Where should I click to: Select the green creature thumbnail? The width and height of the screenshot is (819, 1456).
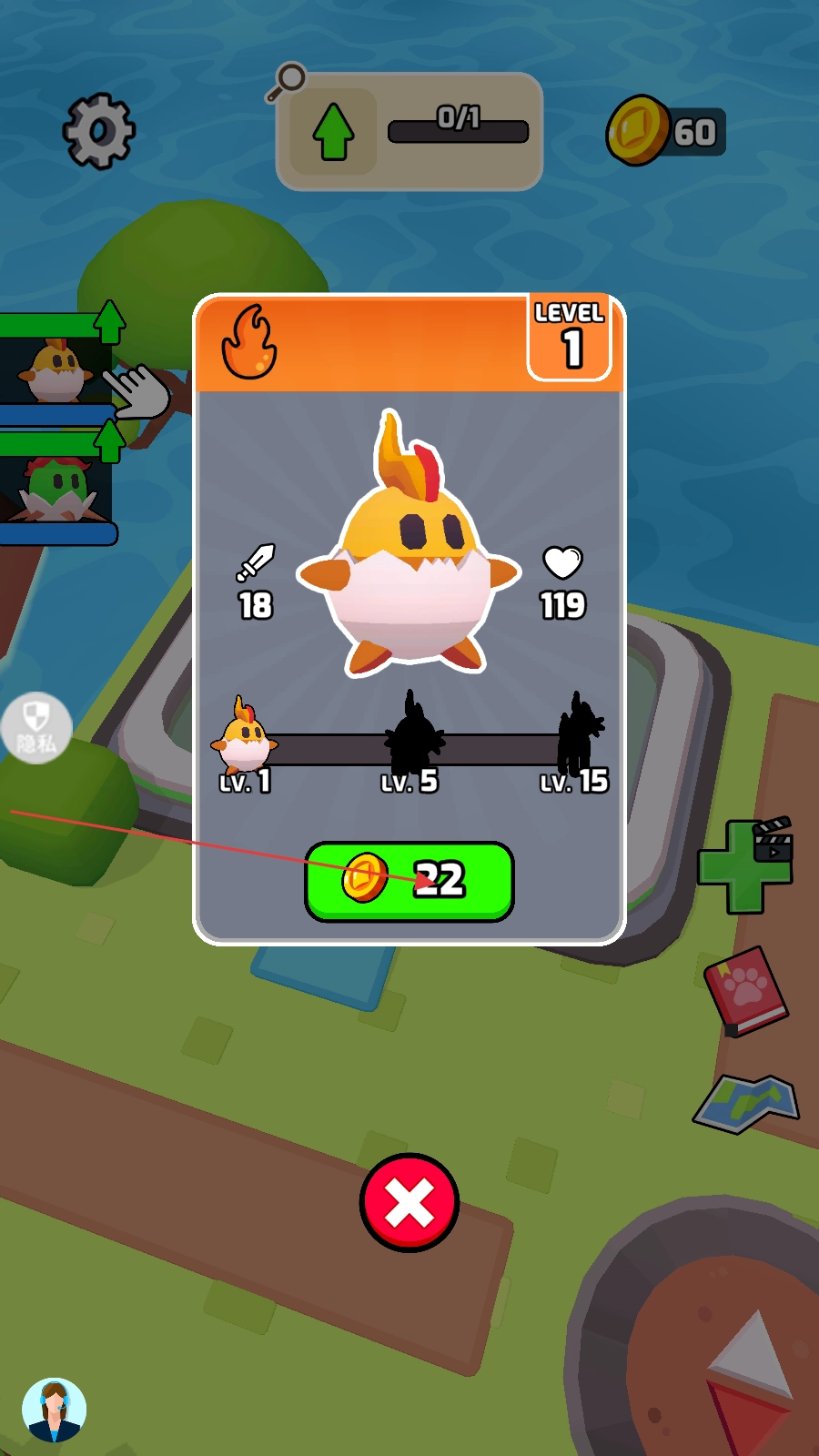pyautogui.click(x=57, y=489)
